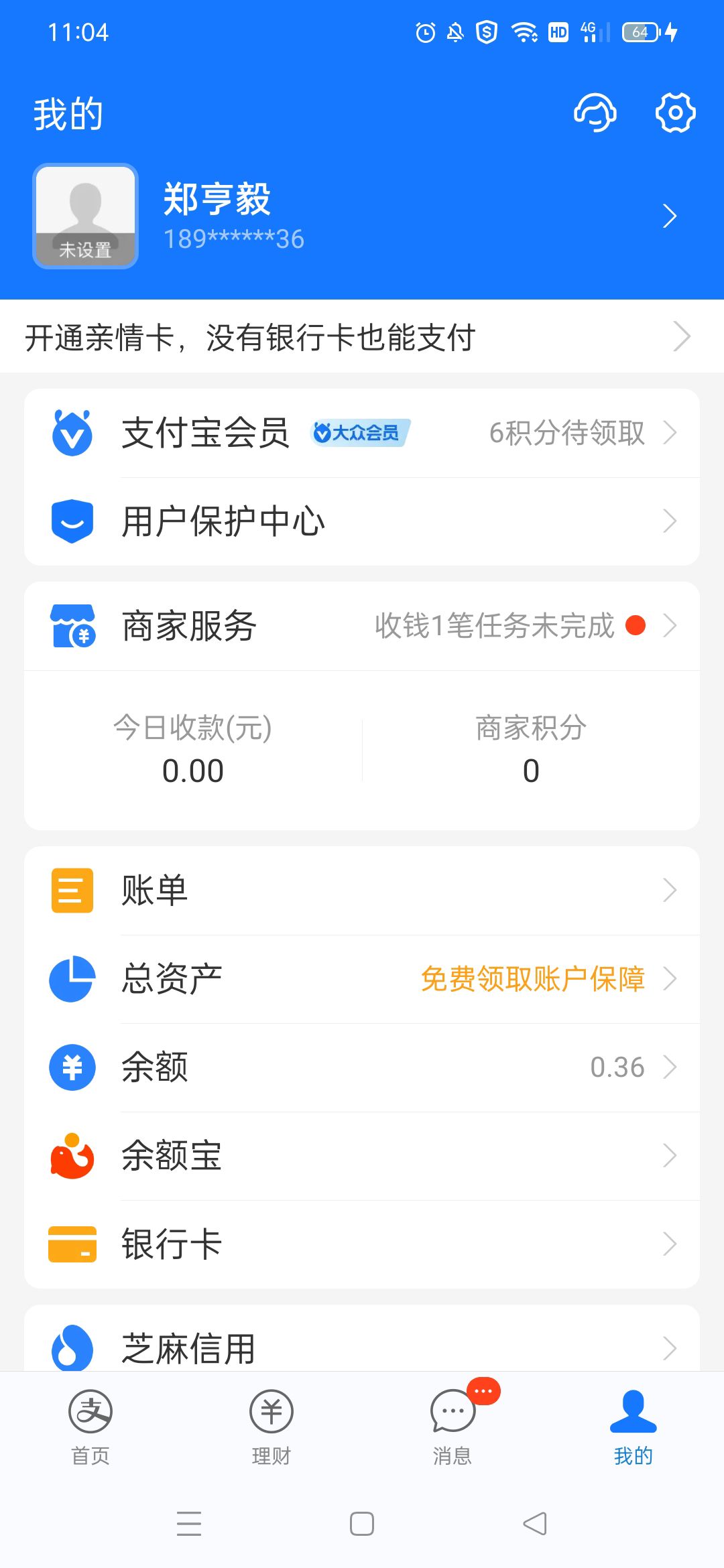Open 余额宝 row
Screen dimensions: 724x1568
coord(362,1156)
